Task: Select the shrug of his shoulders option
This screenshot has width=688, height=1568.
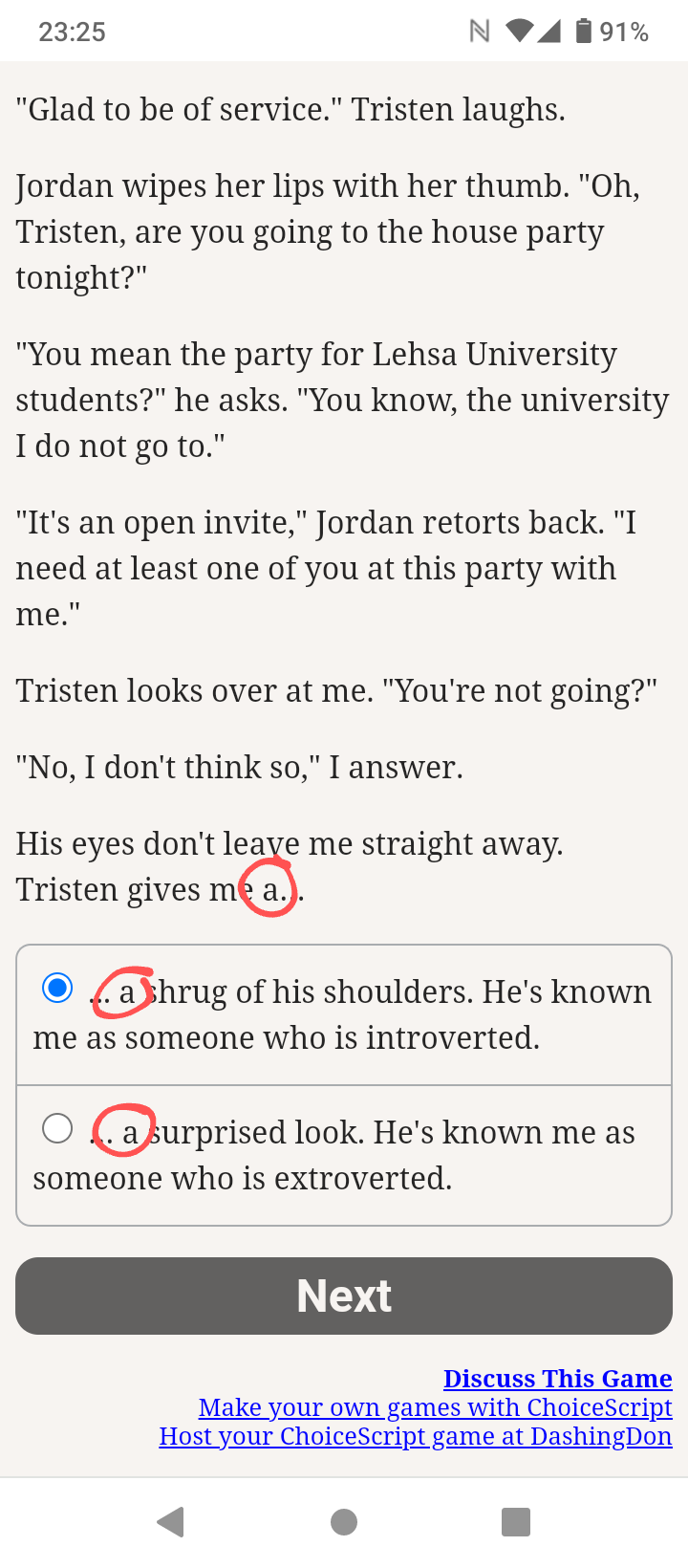Action: [344, 1014]
